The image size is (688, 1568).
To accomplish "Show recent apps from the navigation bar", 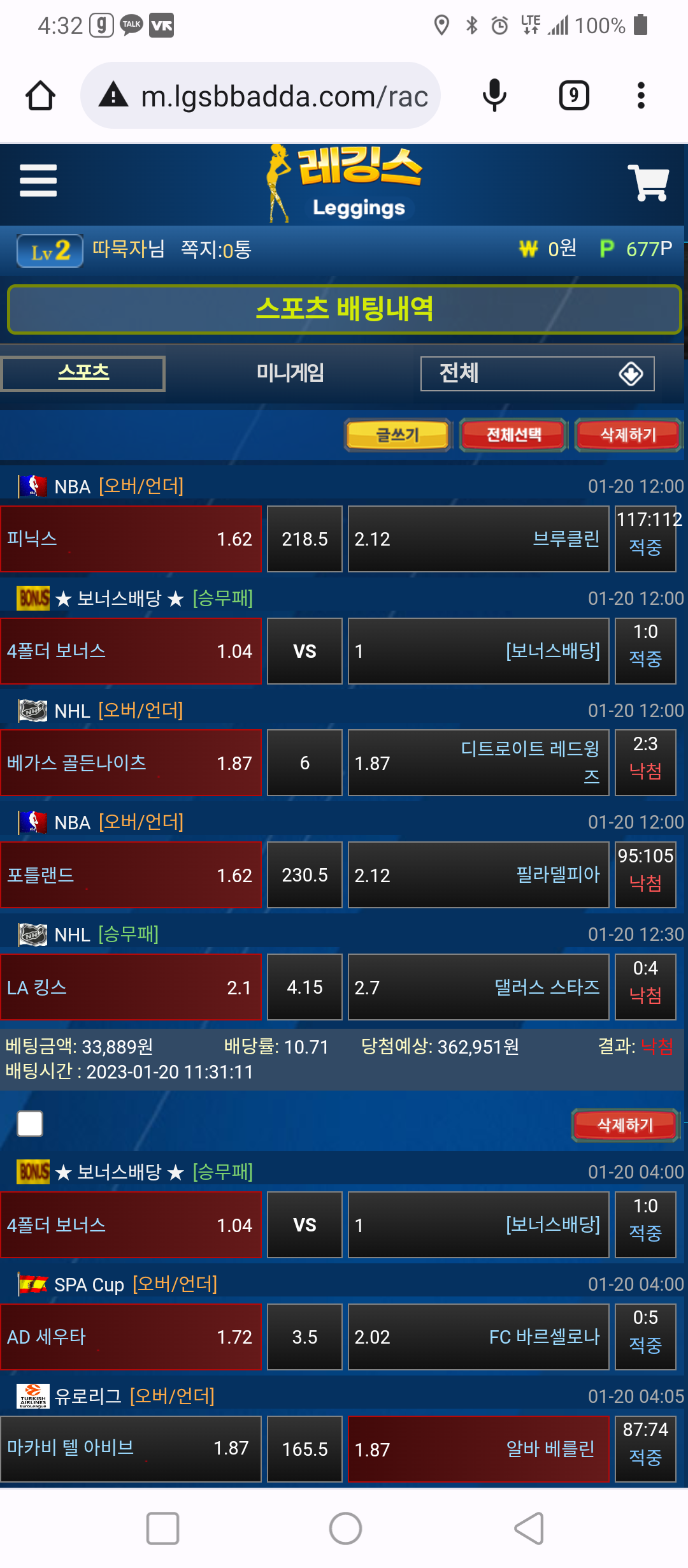I will [162, 1528].
